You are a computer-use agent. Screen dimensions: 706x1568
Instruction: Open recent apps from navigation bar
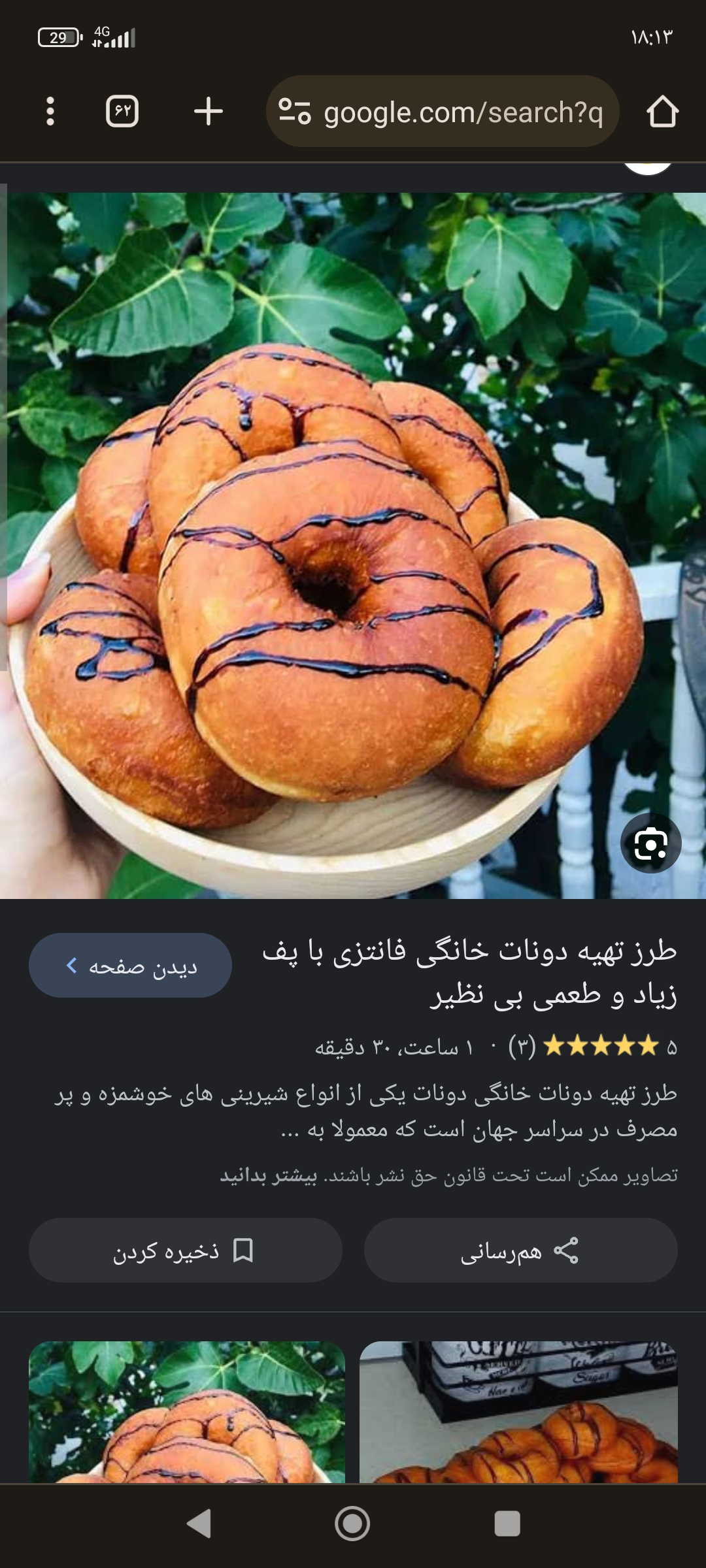(507, 1524)
